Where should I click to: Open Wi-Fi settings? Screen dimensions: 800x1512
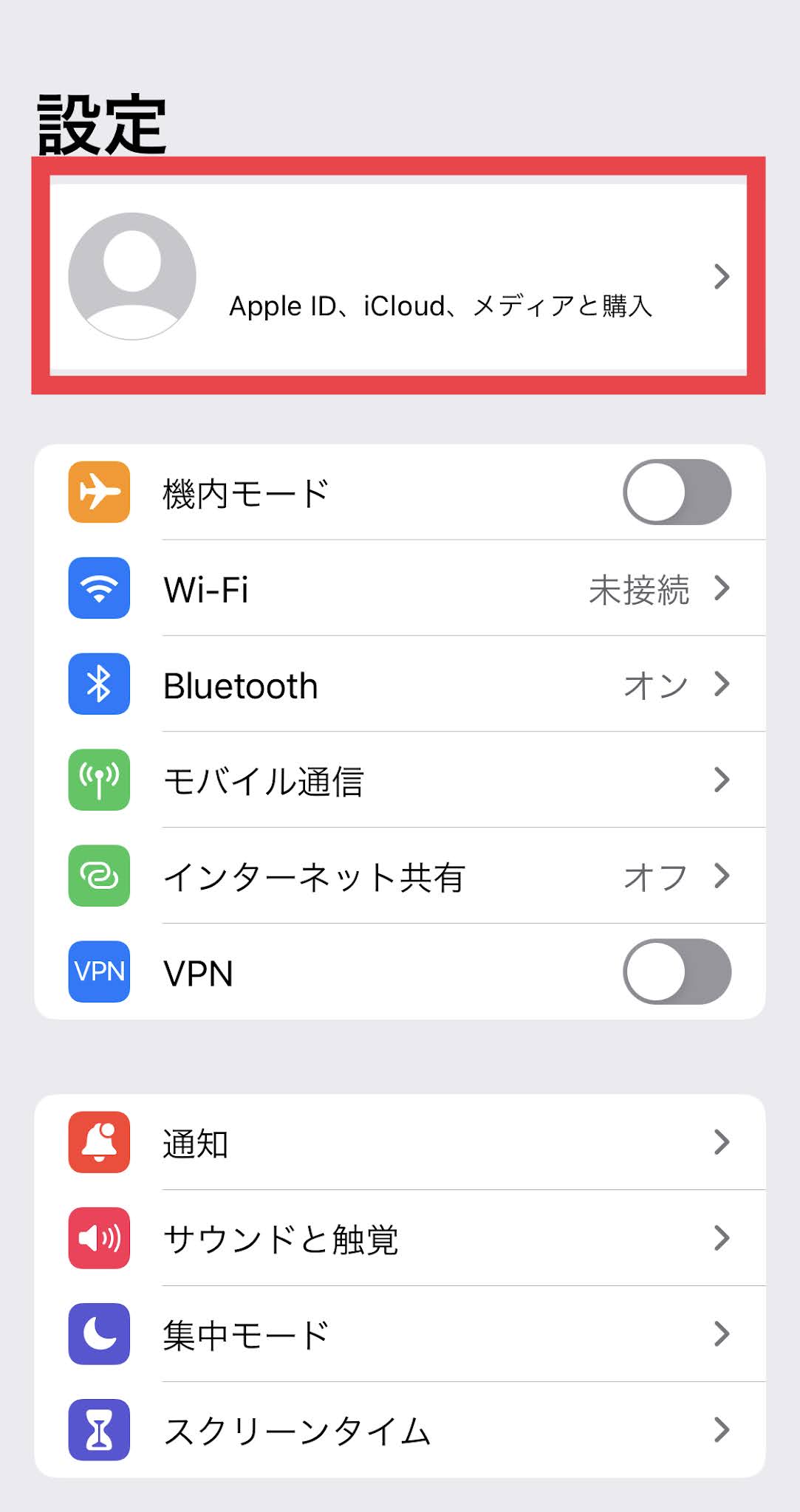pos(400,588)
